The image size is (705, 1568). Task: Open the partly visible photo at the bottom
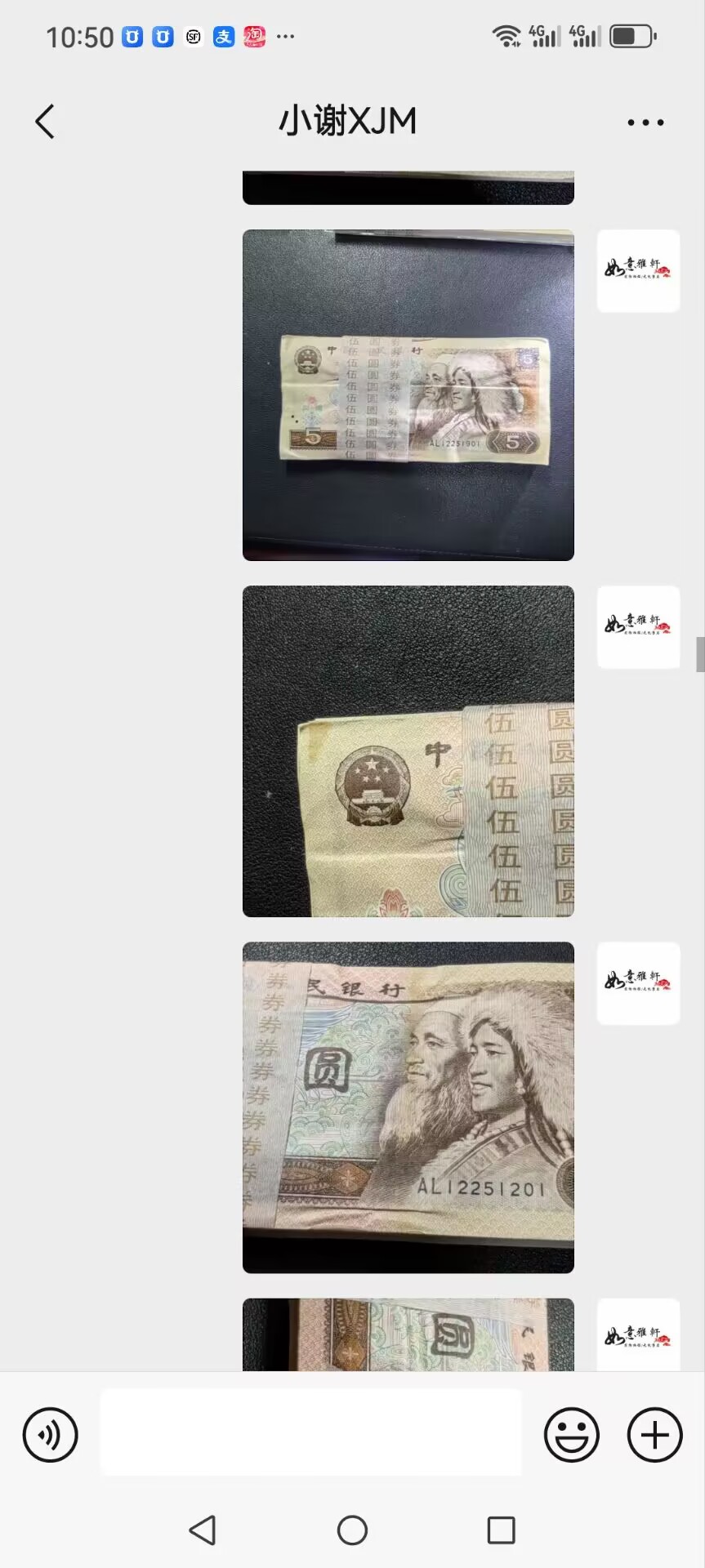408,1334
